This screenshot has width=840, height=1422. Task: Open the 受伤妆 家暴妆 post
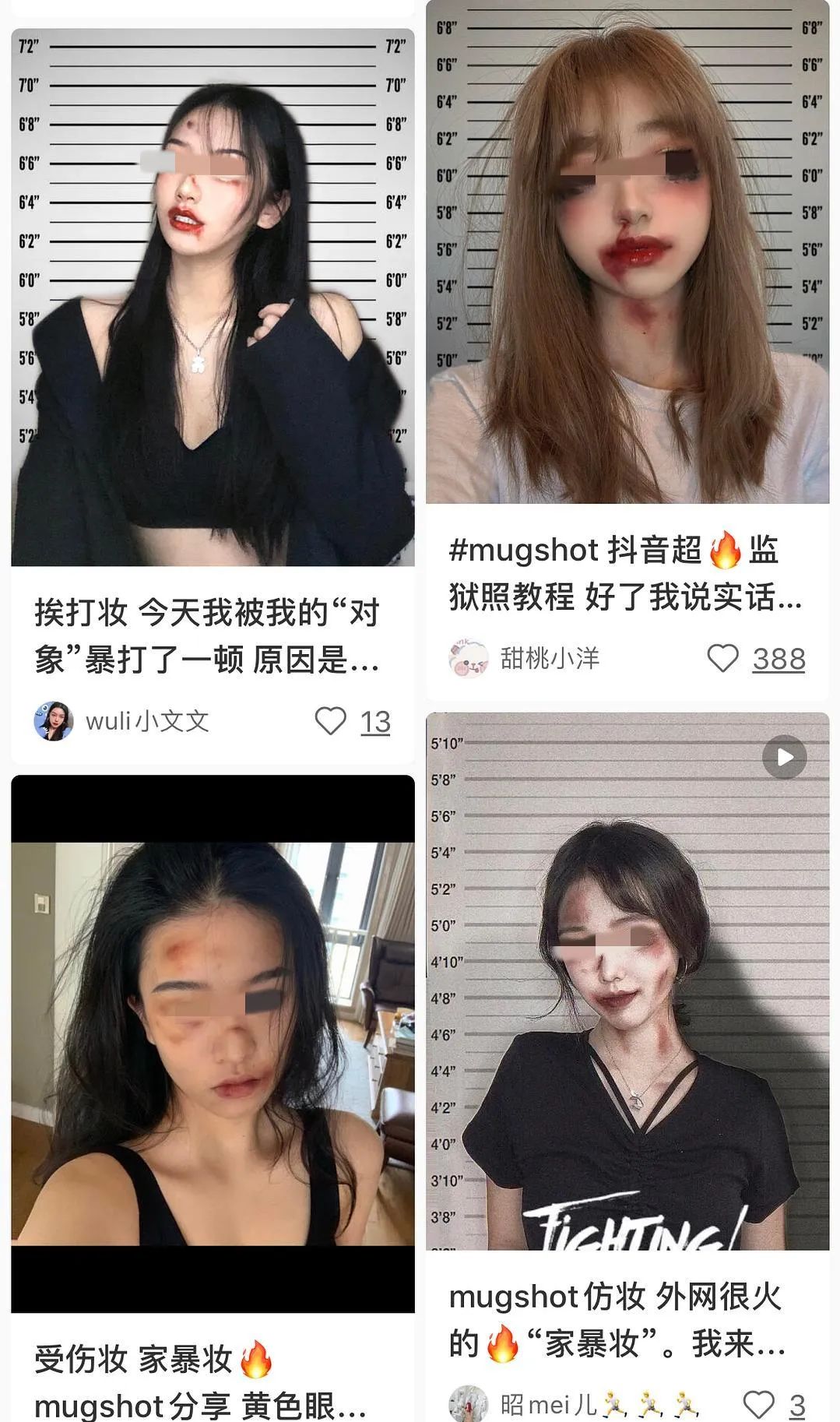click(213, 1044)
